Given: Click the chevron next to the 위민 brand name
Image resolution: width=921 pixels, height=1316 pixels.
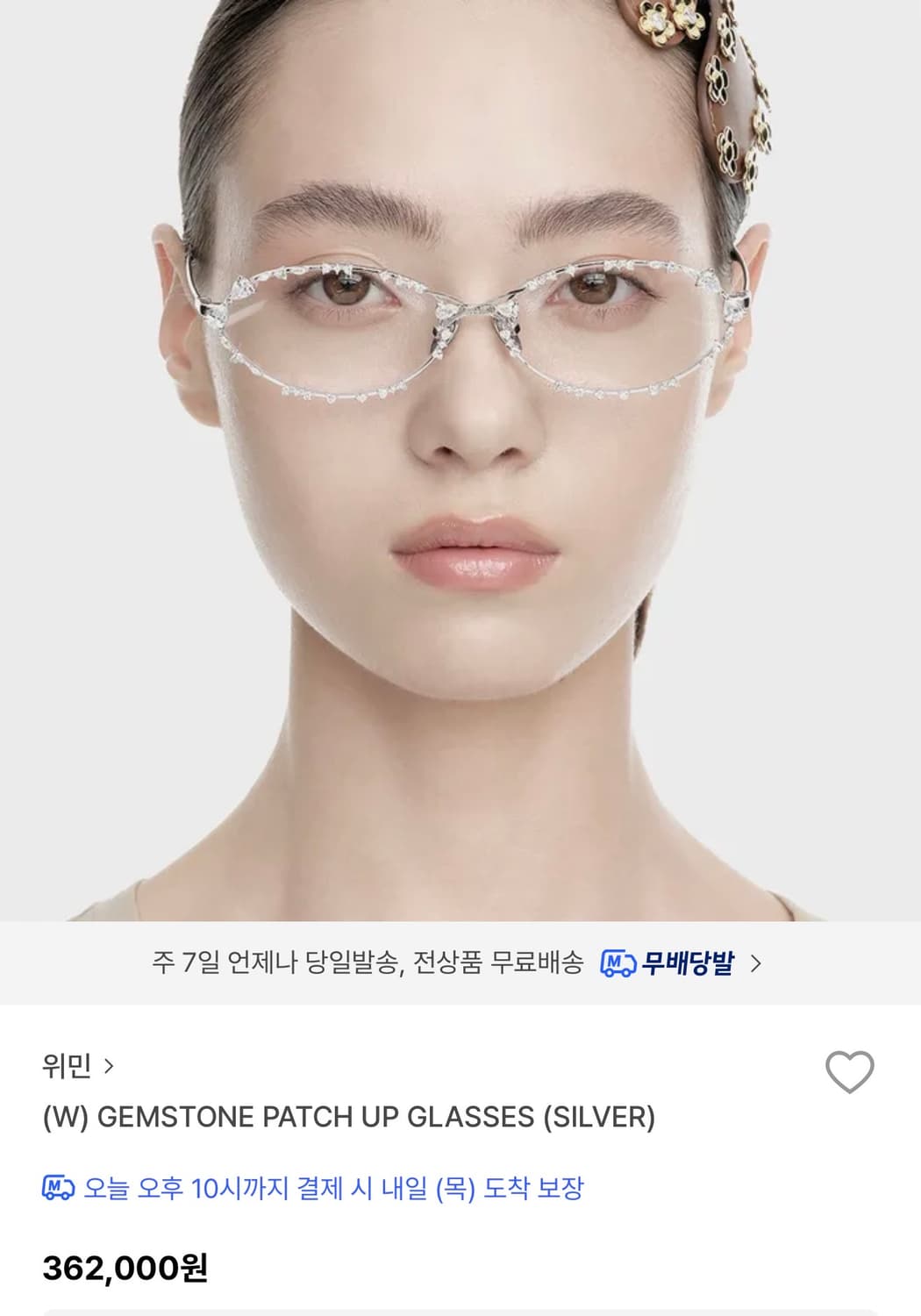Looking at the screenshot, I should point(108,1067).
